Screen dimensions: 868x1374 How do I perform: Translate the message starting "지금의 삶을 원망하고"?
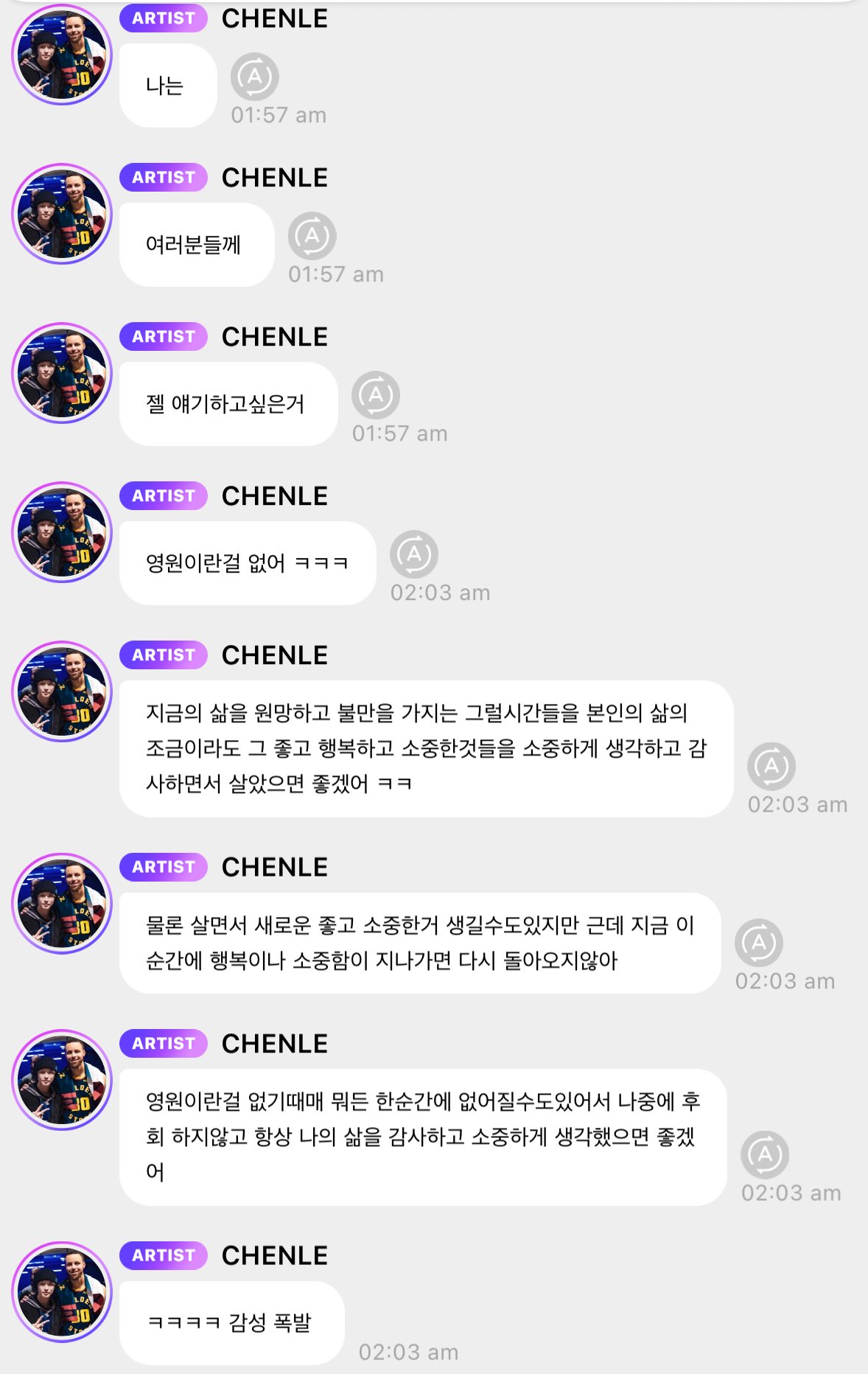click(x=771, y=767)
